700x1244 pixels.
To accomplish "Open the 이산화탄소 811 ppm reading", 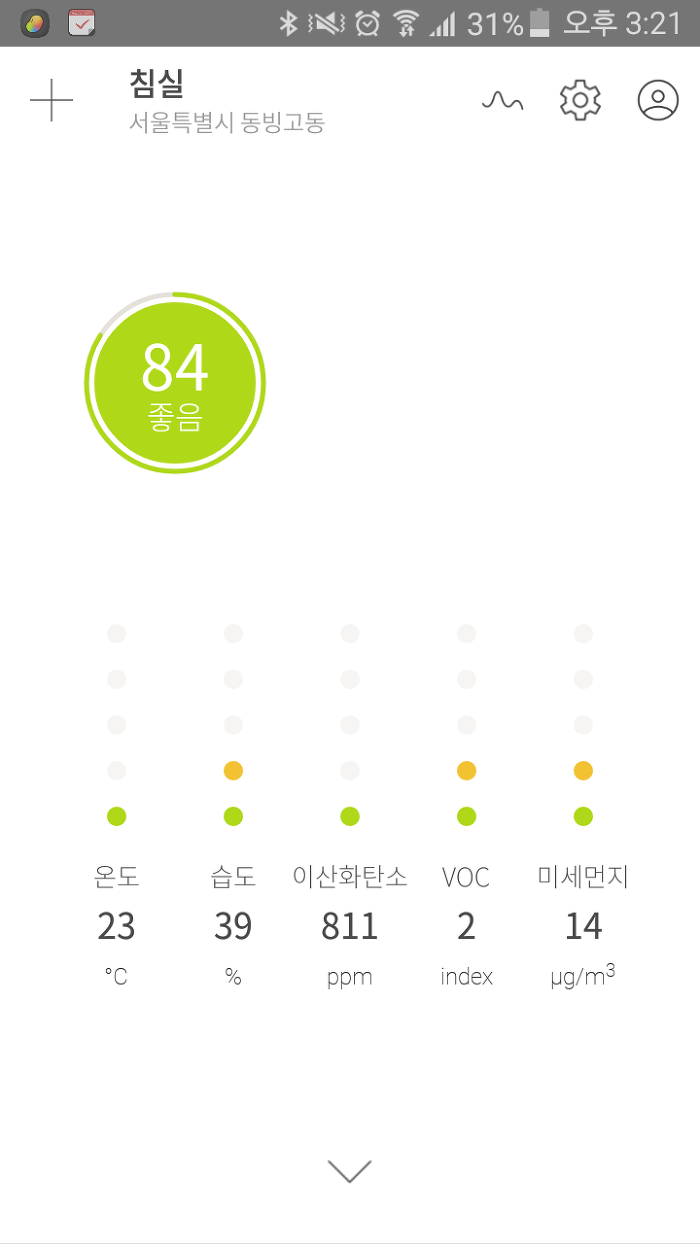I will point(350,928).
